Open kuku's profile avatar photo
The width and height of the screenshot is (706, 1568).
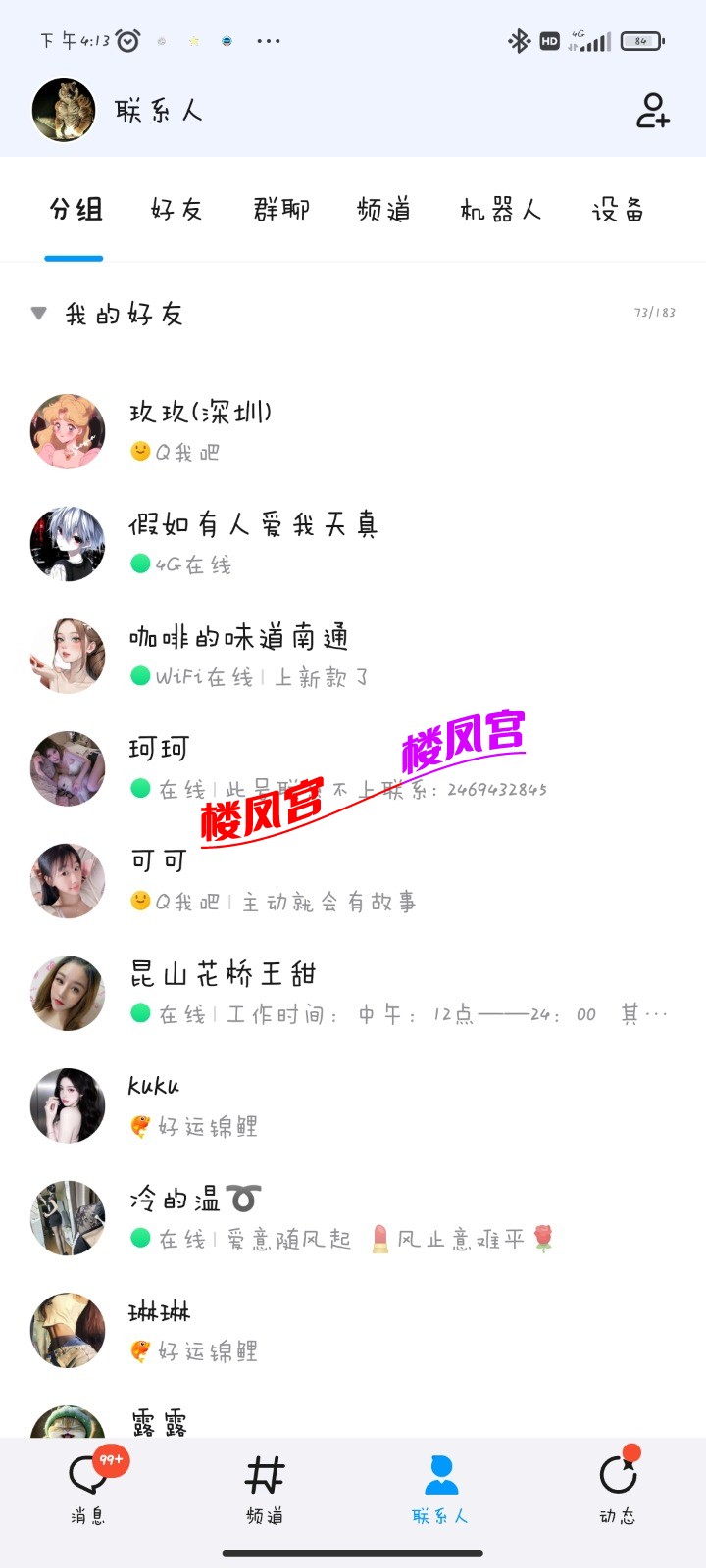coord(67,1104)
